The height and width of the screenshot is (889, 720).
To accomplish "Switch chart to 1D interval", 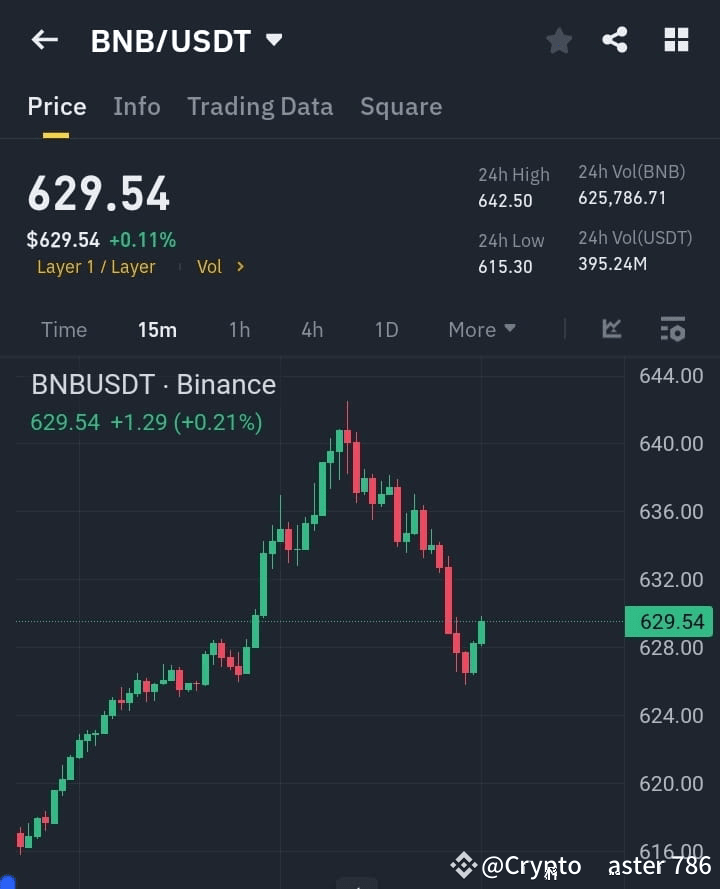I will click(x=386, y=329).
